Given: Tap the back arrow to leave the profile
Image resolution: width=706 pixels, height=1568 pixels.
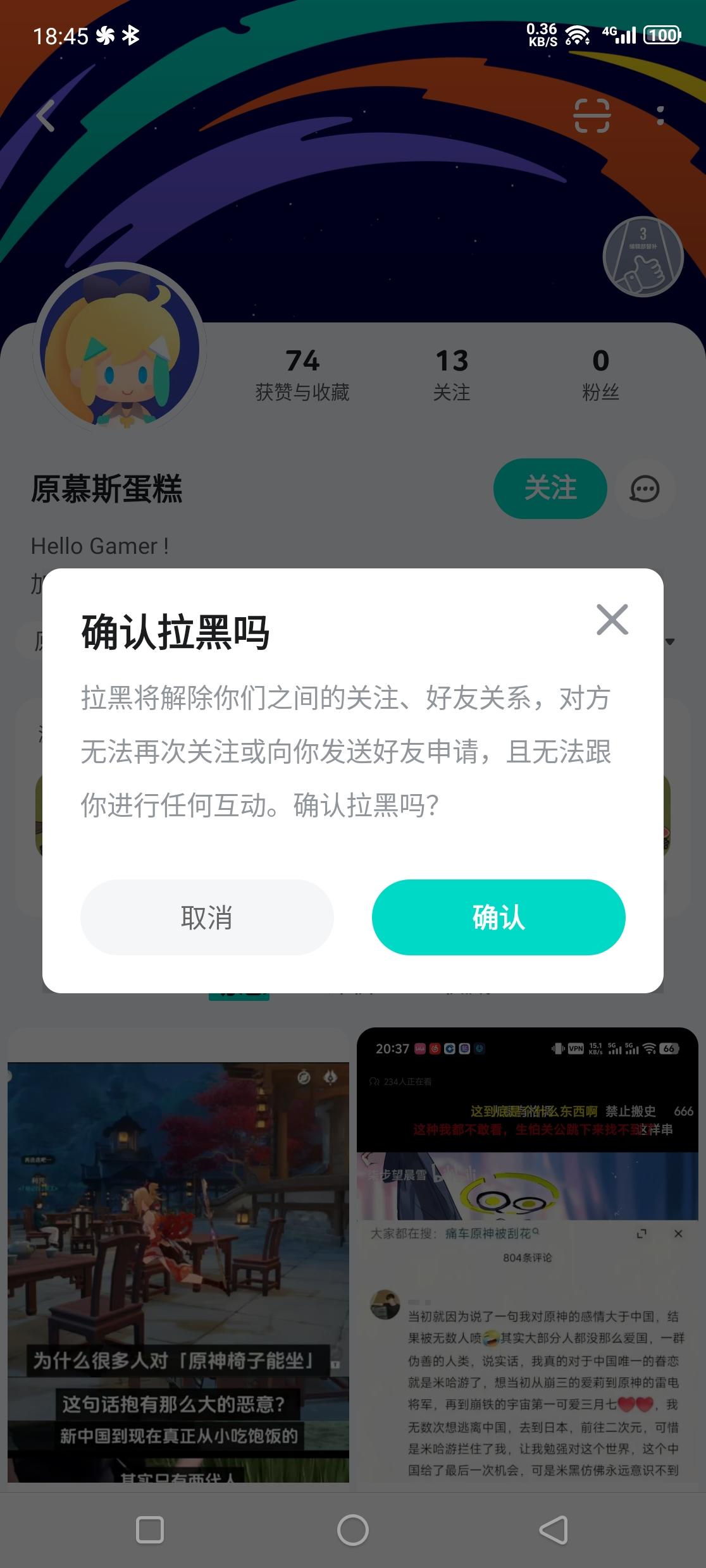Looking at the screenshot, I should pyautogui.click(x=44, y=115).
